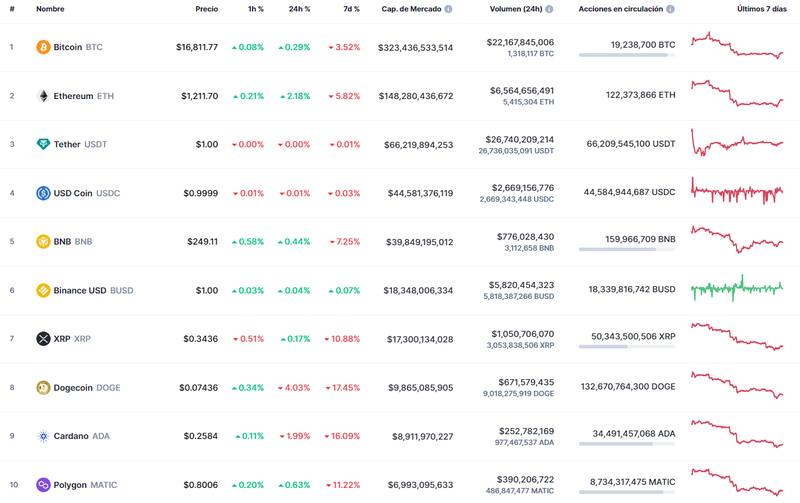Open the BNB coin row
This screenshot has width=800, height=503.
click(64, 241)
